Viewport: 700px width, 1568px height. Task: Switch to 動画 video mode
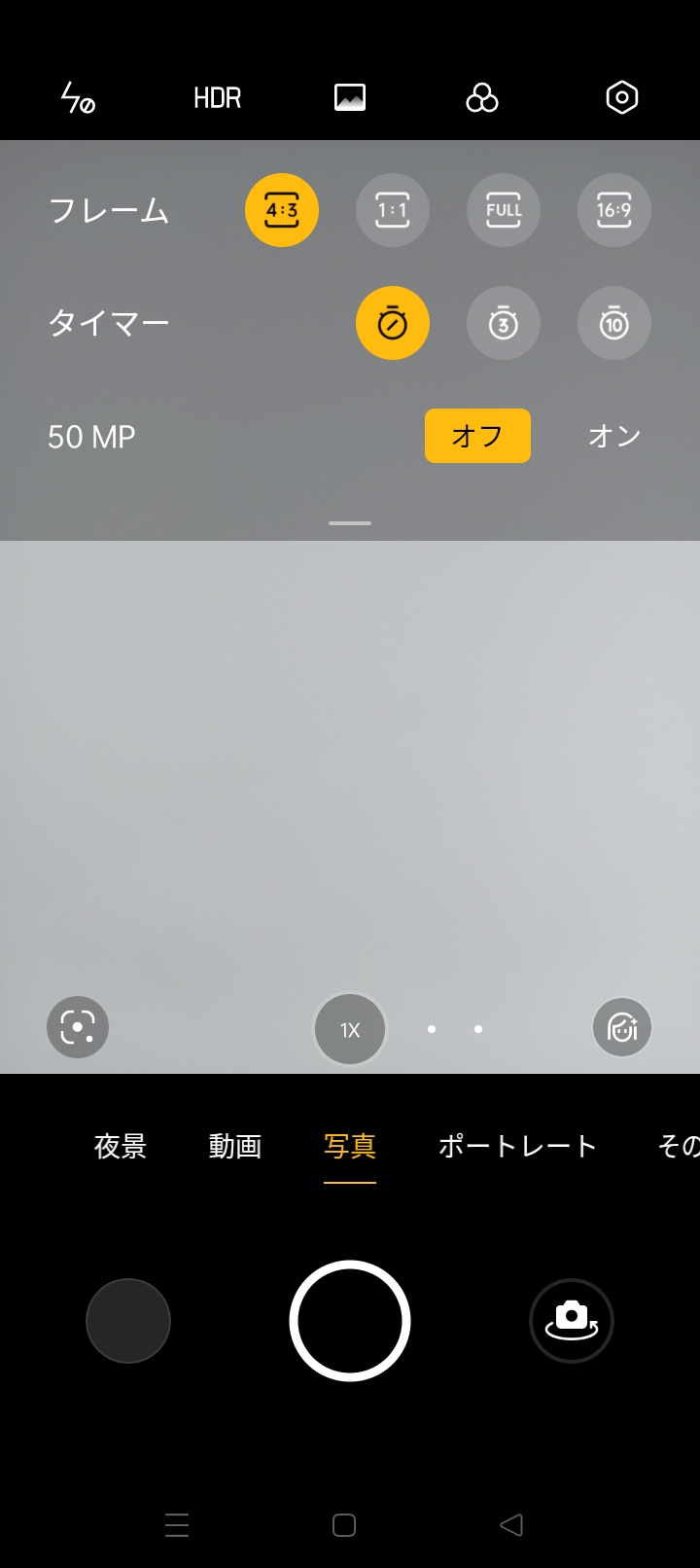coord(235,1146)
